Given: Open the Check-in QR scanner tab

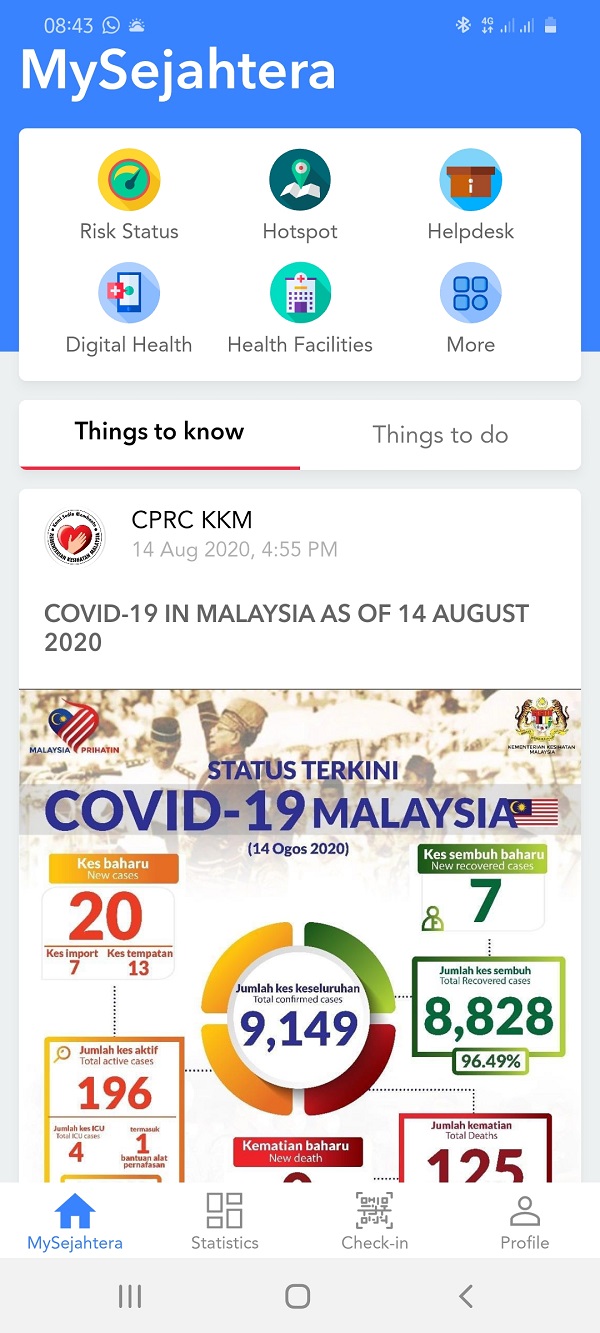Looking at the screenshot, I should click(375, 1221).
